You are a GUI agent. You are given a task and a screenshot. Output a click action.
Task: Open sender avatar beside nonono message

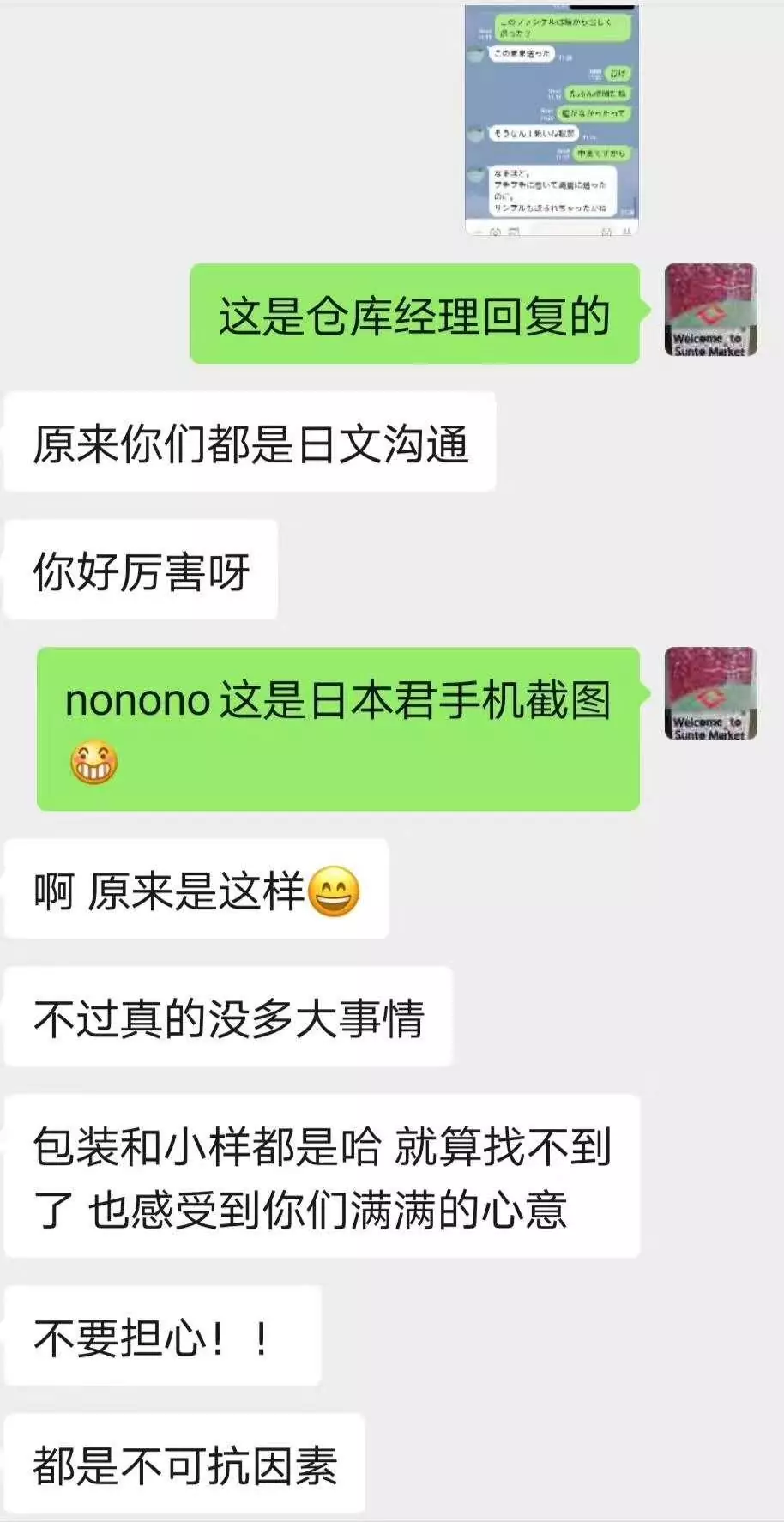point(710,693)
